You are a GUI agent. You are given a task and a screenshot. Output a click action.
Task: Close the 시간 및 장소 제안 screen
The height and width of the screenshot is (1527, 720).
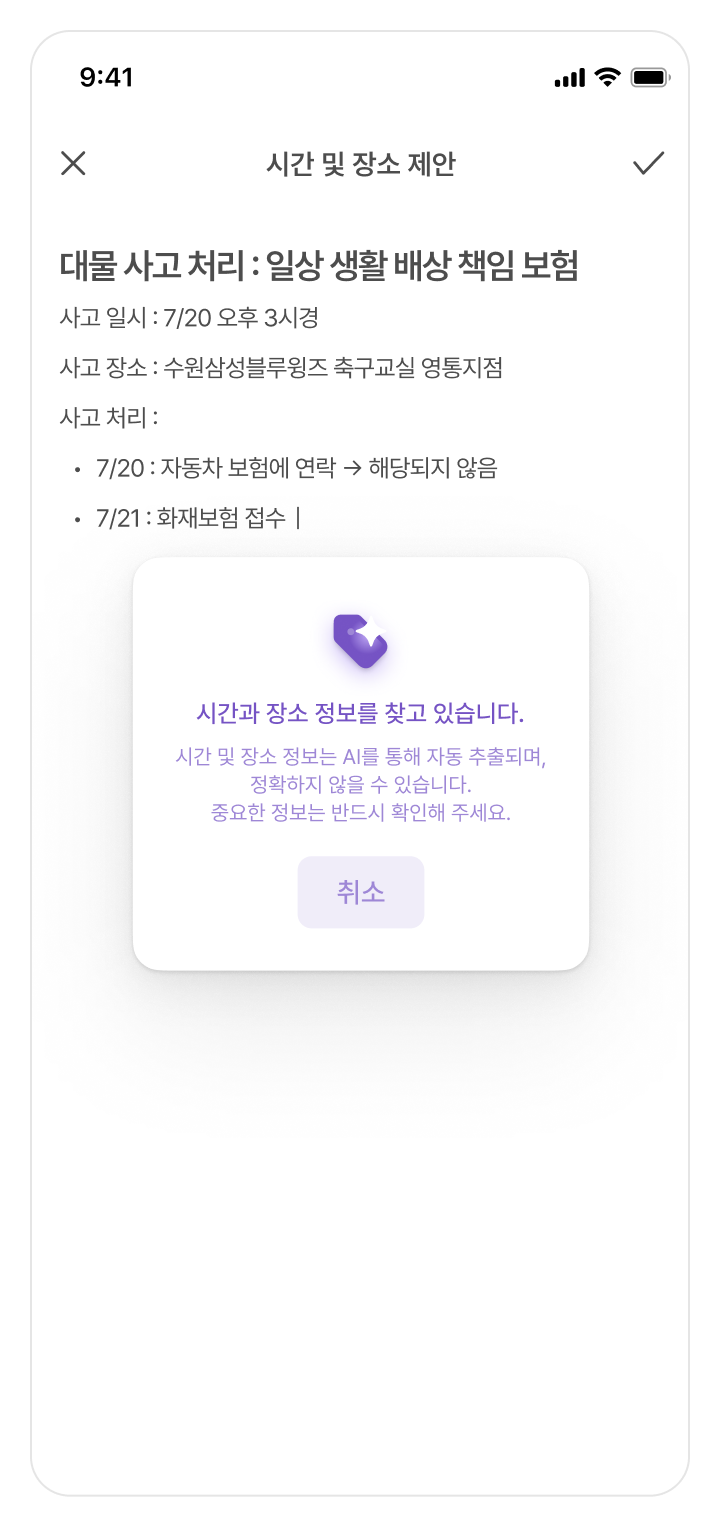pyautogui.click(x=73, y=163)
